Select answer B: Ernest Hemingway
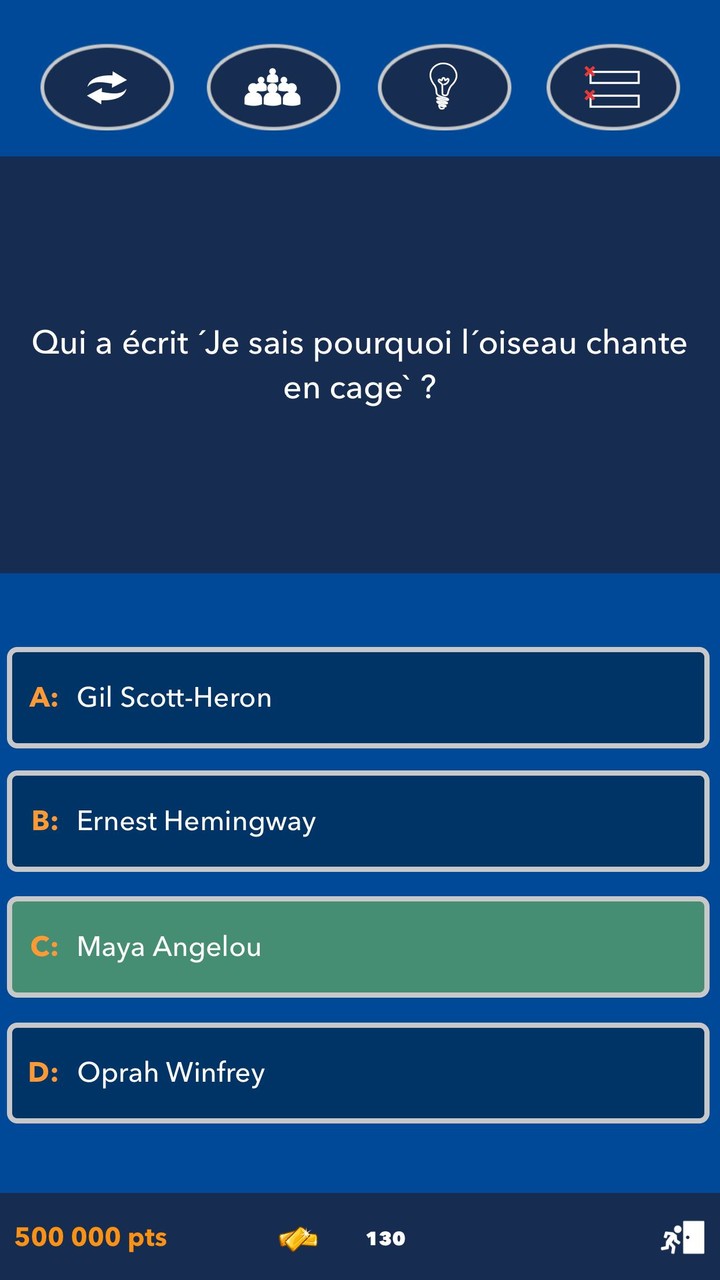 click(357, 821)
